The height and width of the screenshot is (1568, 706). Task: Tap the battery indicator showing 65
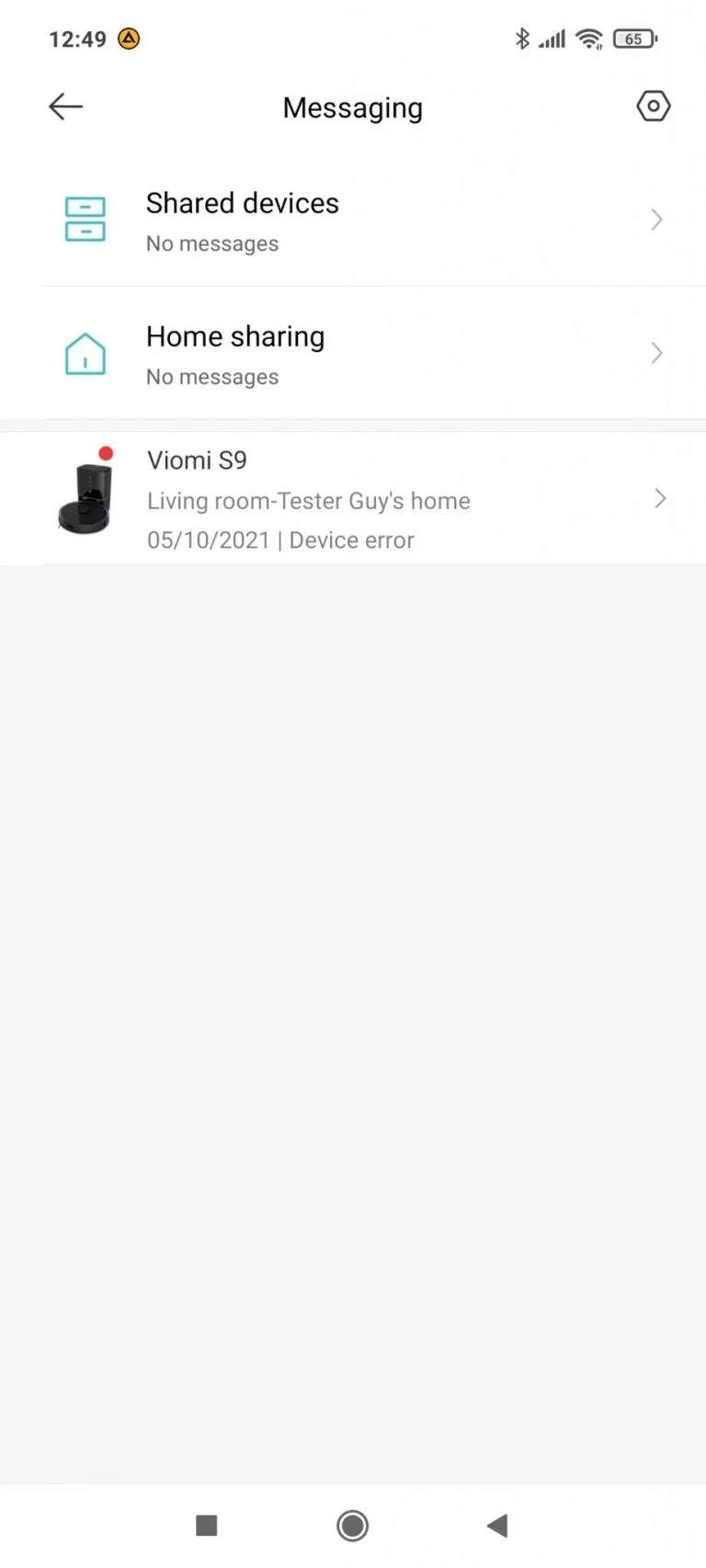click(x=634, y=39)
